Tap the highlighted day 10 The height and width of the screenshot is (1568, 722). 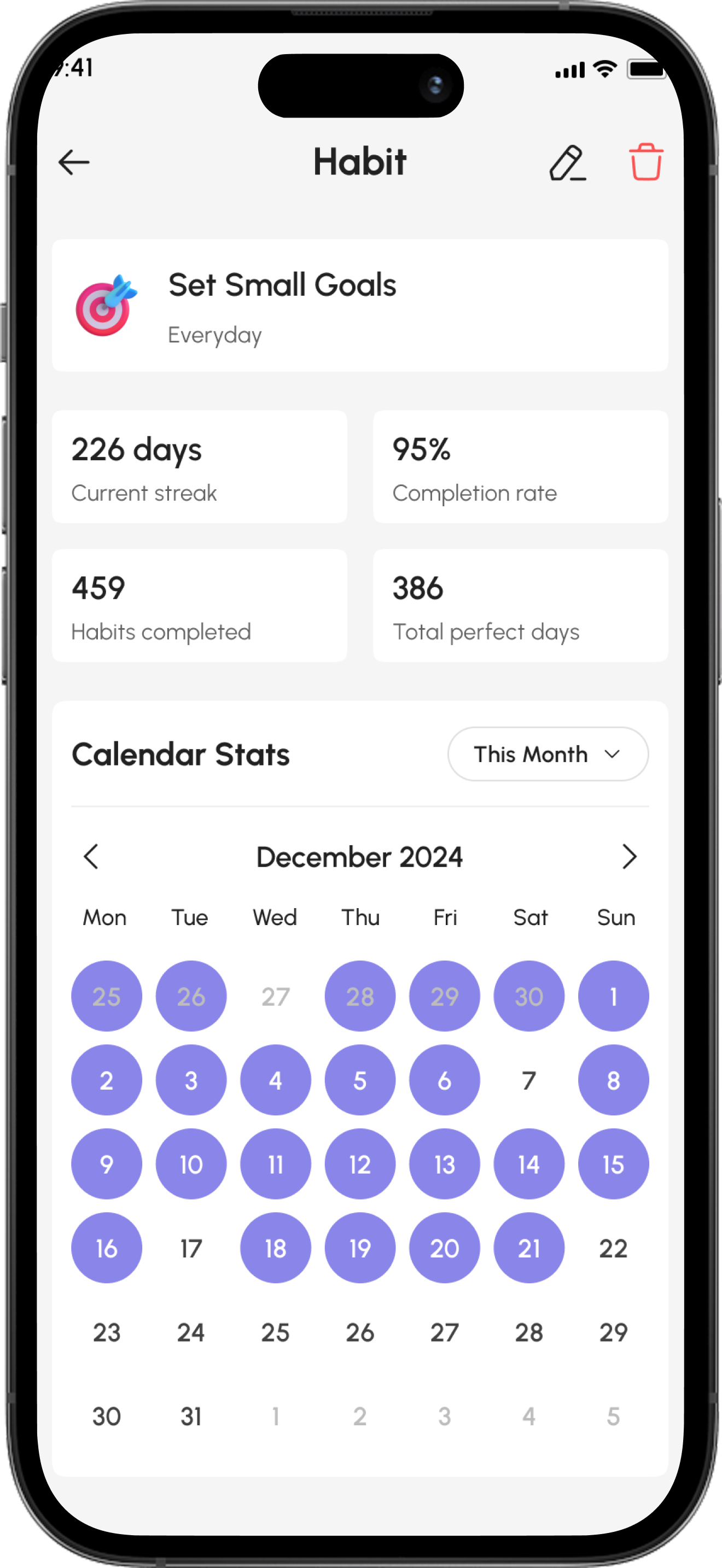tap(190, 1165)
